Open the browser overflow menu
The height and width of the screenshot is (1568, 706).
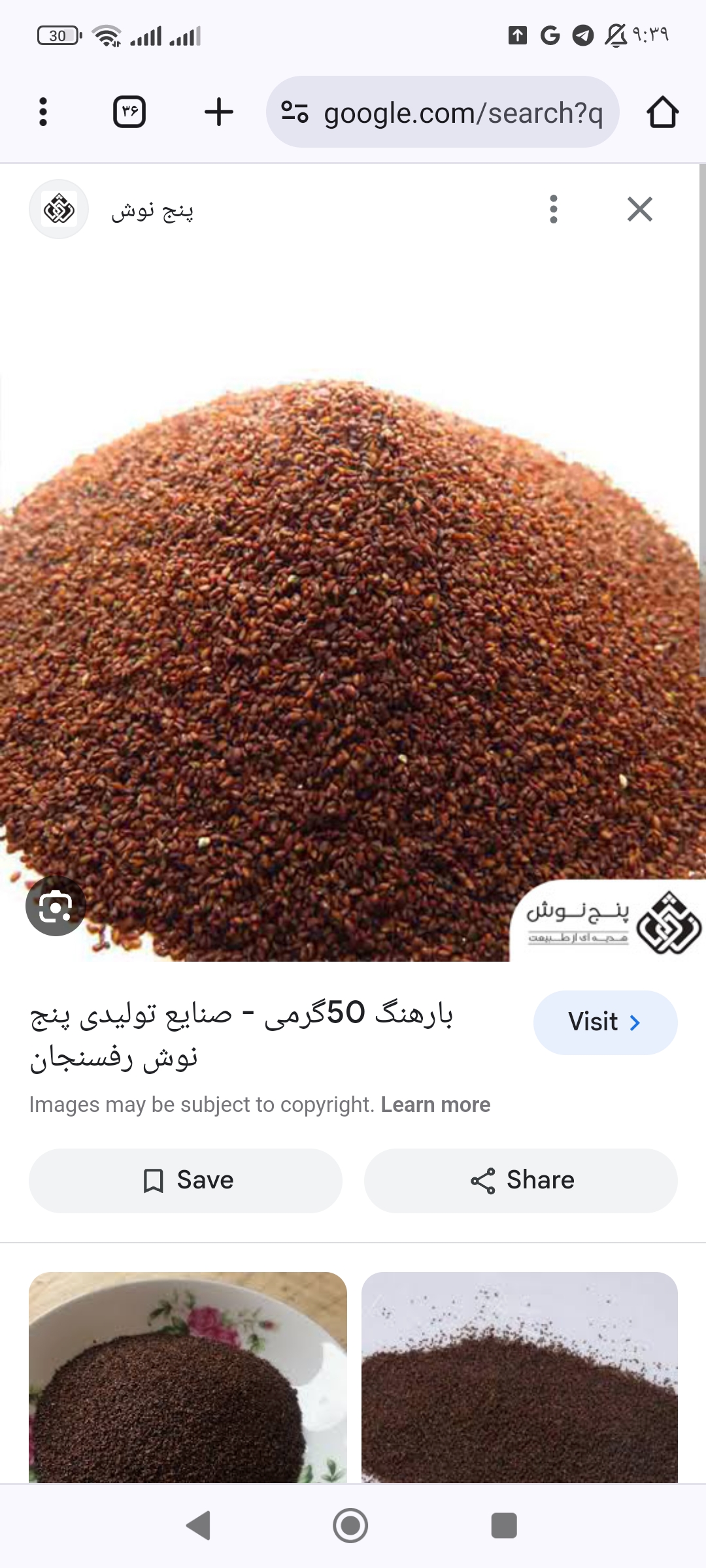tap(43, 112)
